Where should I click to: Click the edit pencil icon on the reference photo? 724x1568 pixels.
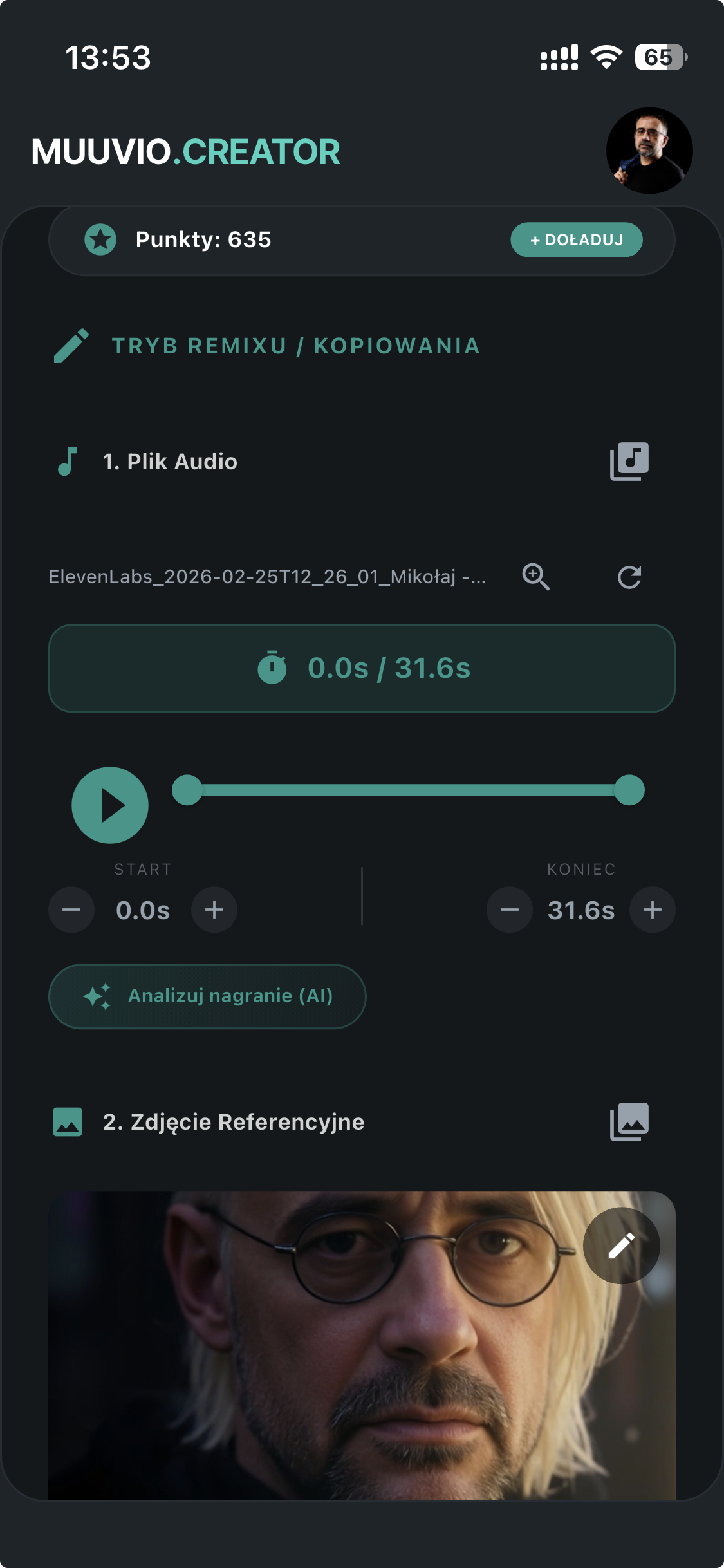620,1246
